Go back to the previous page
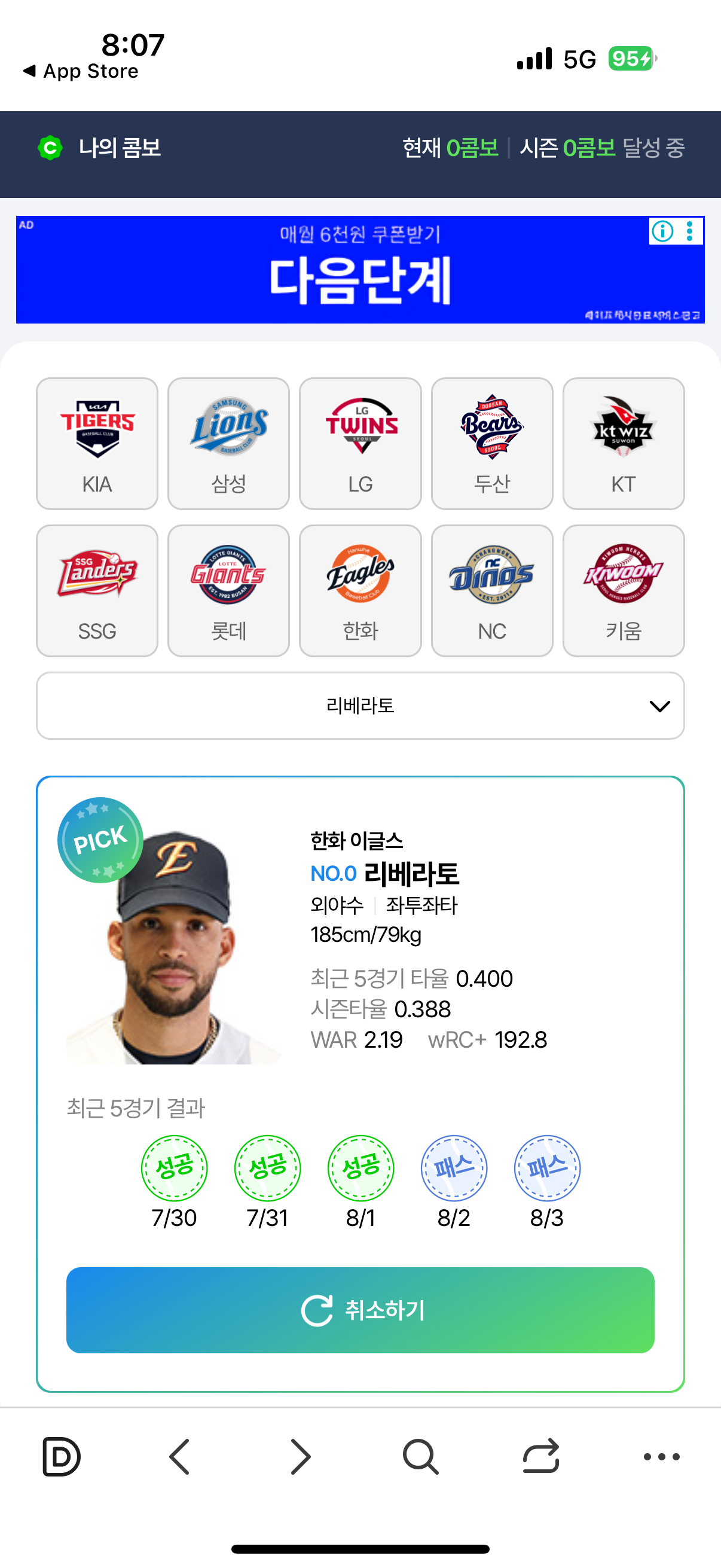721x1568 pixels. (x=179, y=1457)
